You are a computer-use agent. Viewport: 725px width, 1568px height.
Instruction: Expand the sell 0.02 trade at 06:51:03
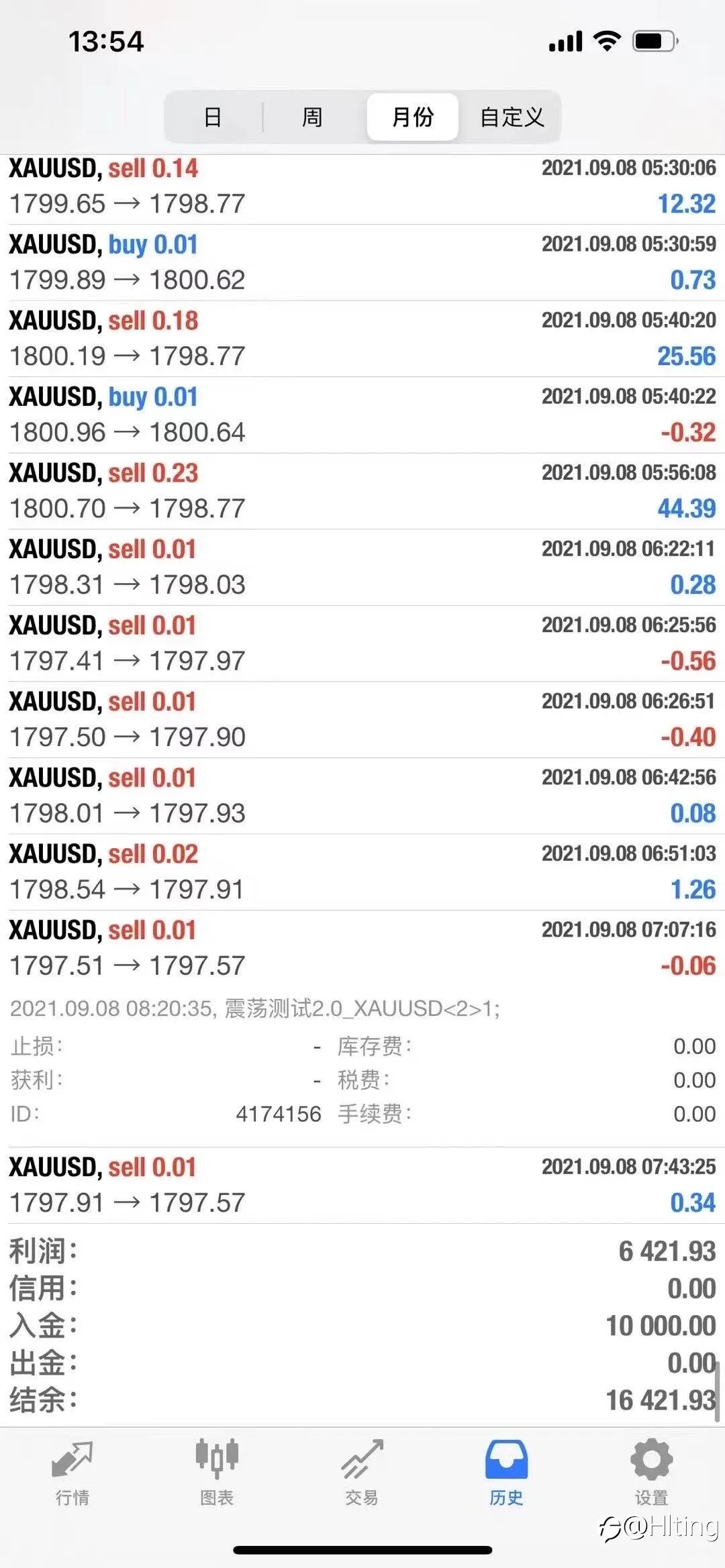click(x=362, y=872)
